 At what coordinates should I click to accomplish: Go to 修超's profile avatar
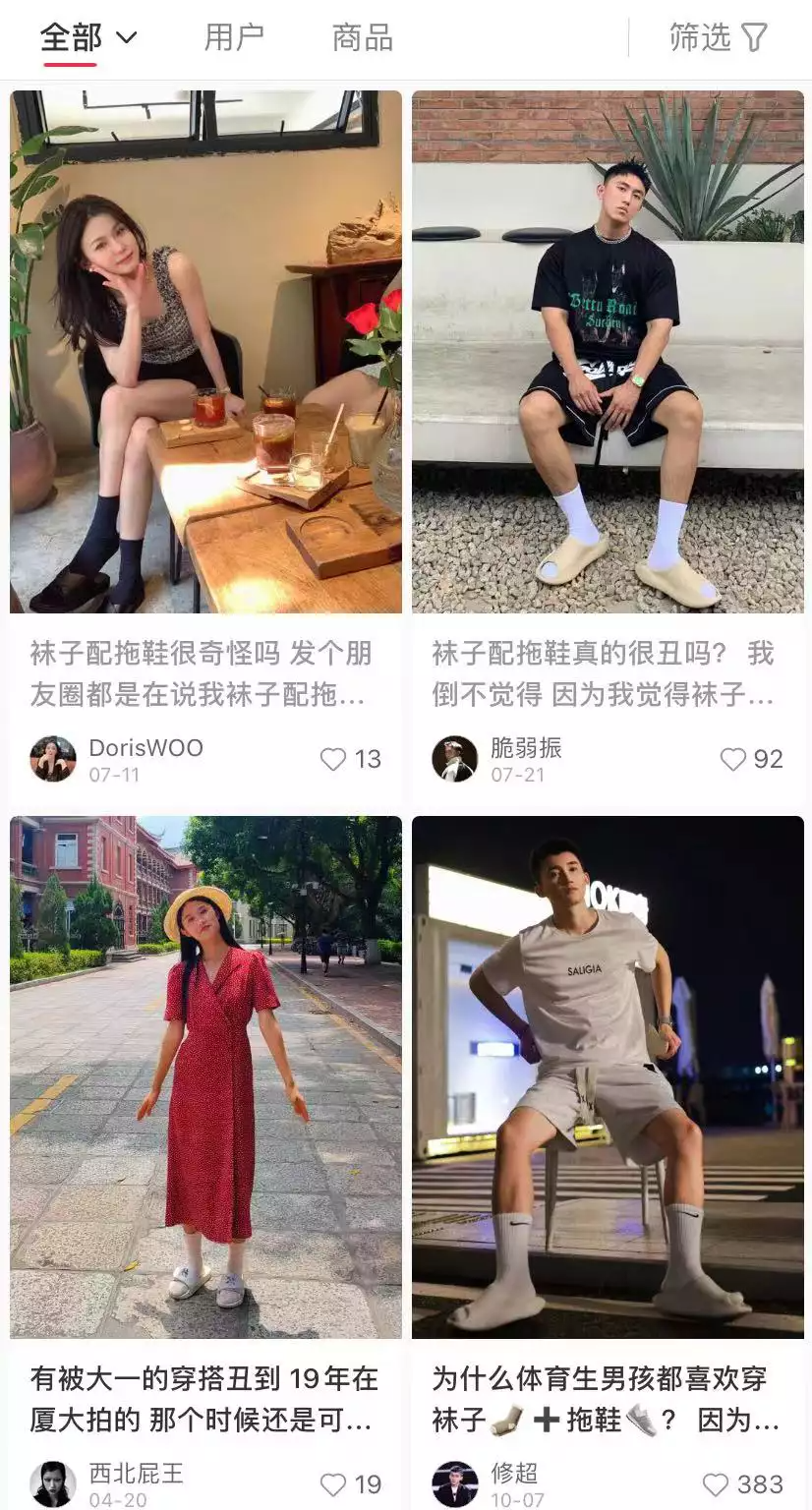(455, 1483)
